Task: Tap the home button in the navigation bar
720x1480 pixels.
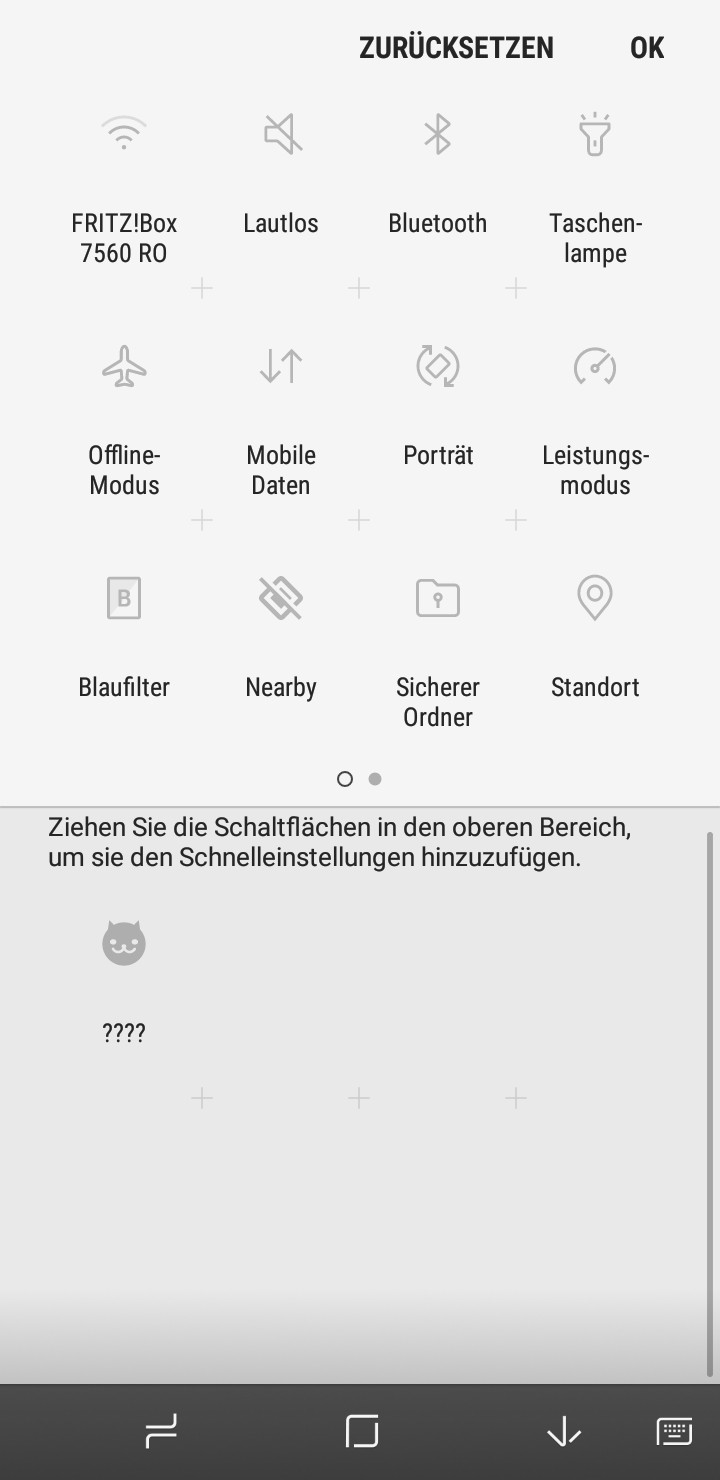Action: tap(361, 1432)
